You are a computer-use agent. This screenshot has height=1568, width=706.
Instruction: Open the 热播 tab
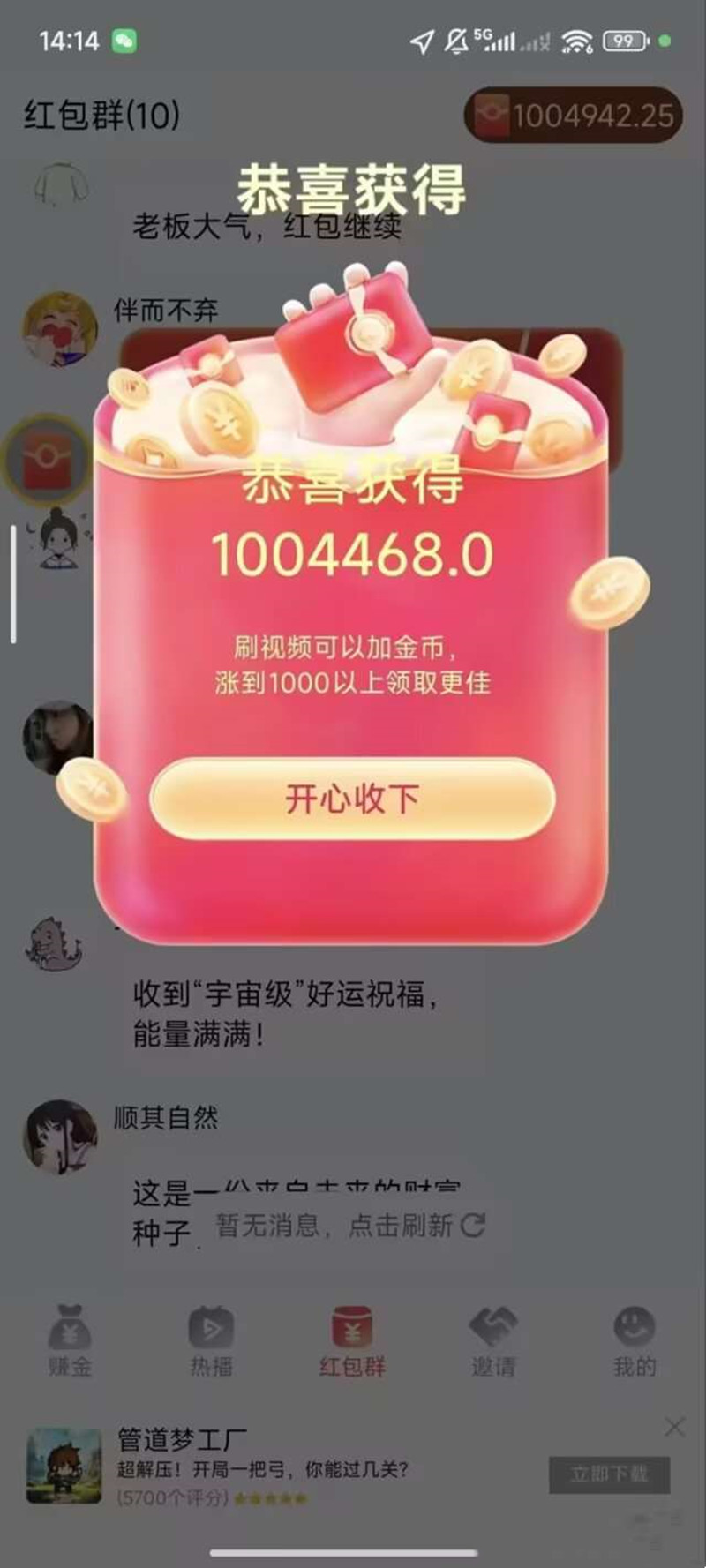(211, 1340)
